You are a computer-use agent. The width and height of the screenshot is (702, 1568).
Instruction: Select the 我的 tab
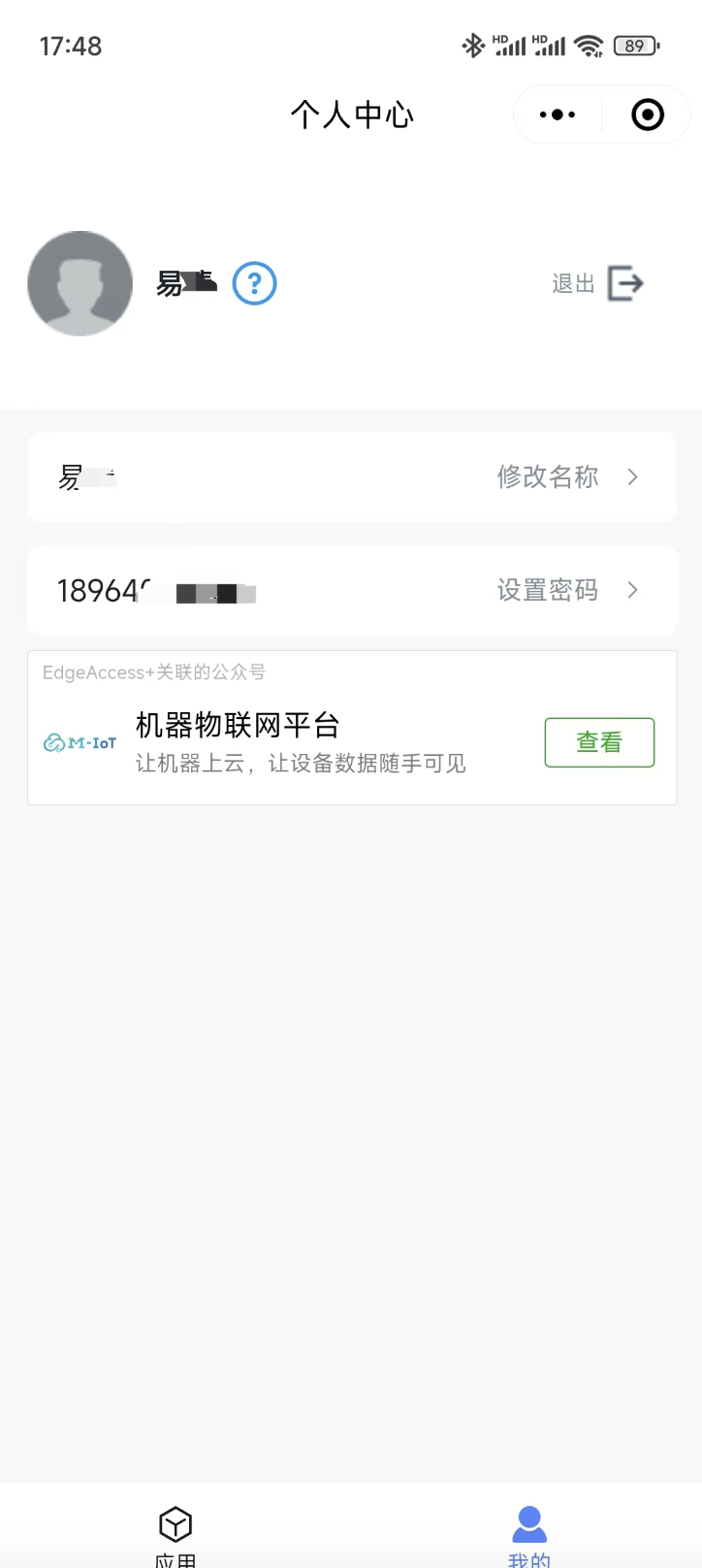(x=529, y=1533)
